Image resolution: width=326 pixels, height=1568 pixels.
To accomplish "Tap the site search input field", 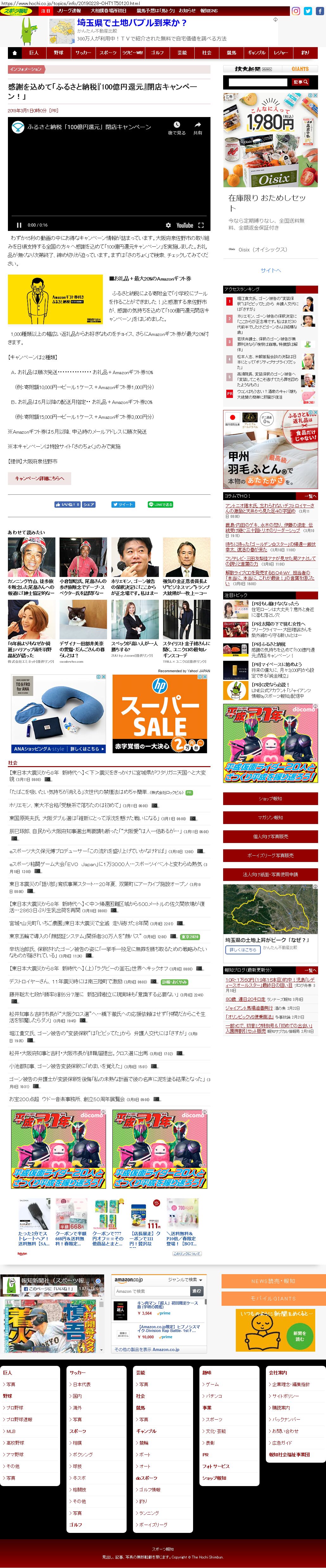I will click(258, 82).
